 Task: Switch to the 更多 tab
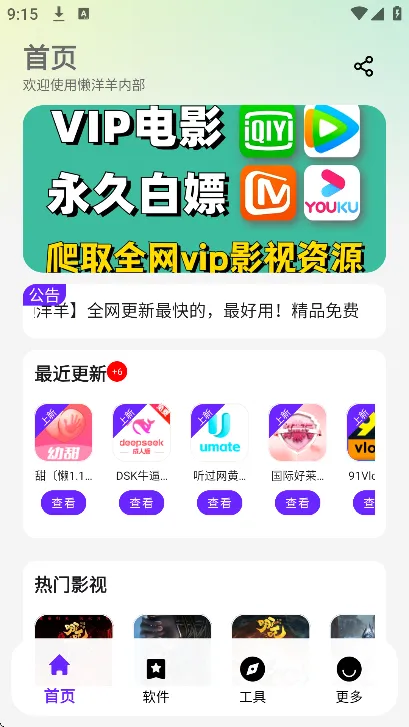click(349, 680)
